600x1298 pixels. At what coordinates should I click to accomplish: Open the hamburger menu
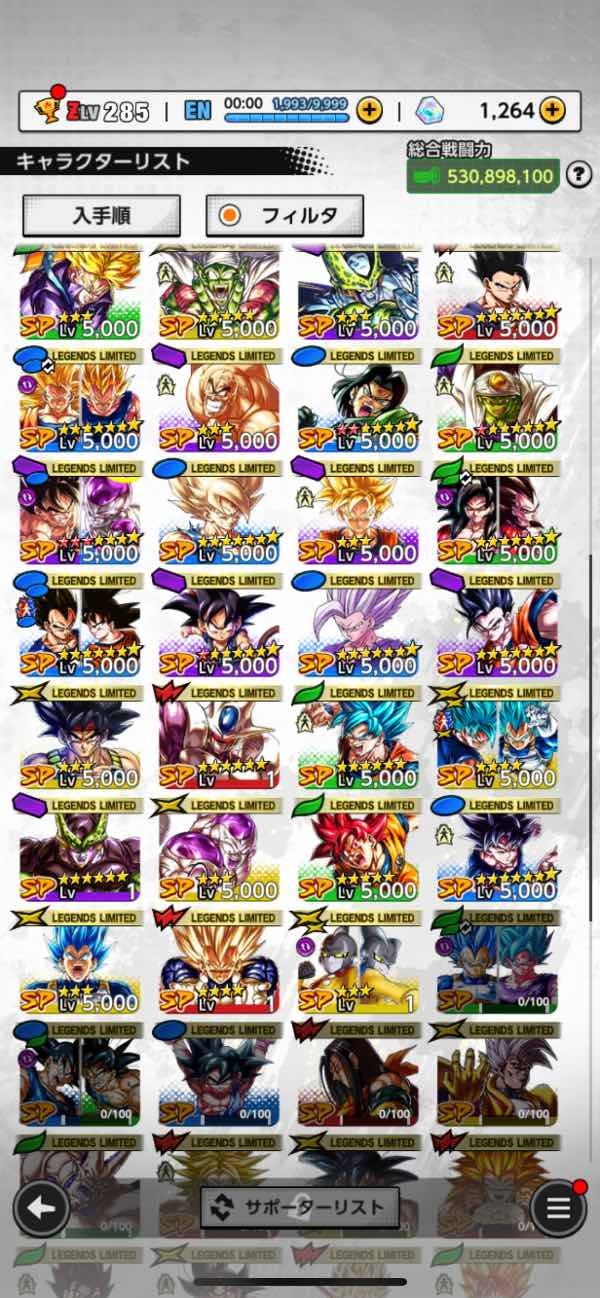558,1207
